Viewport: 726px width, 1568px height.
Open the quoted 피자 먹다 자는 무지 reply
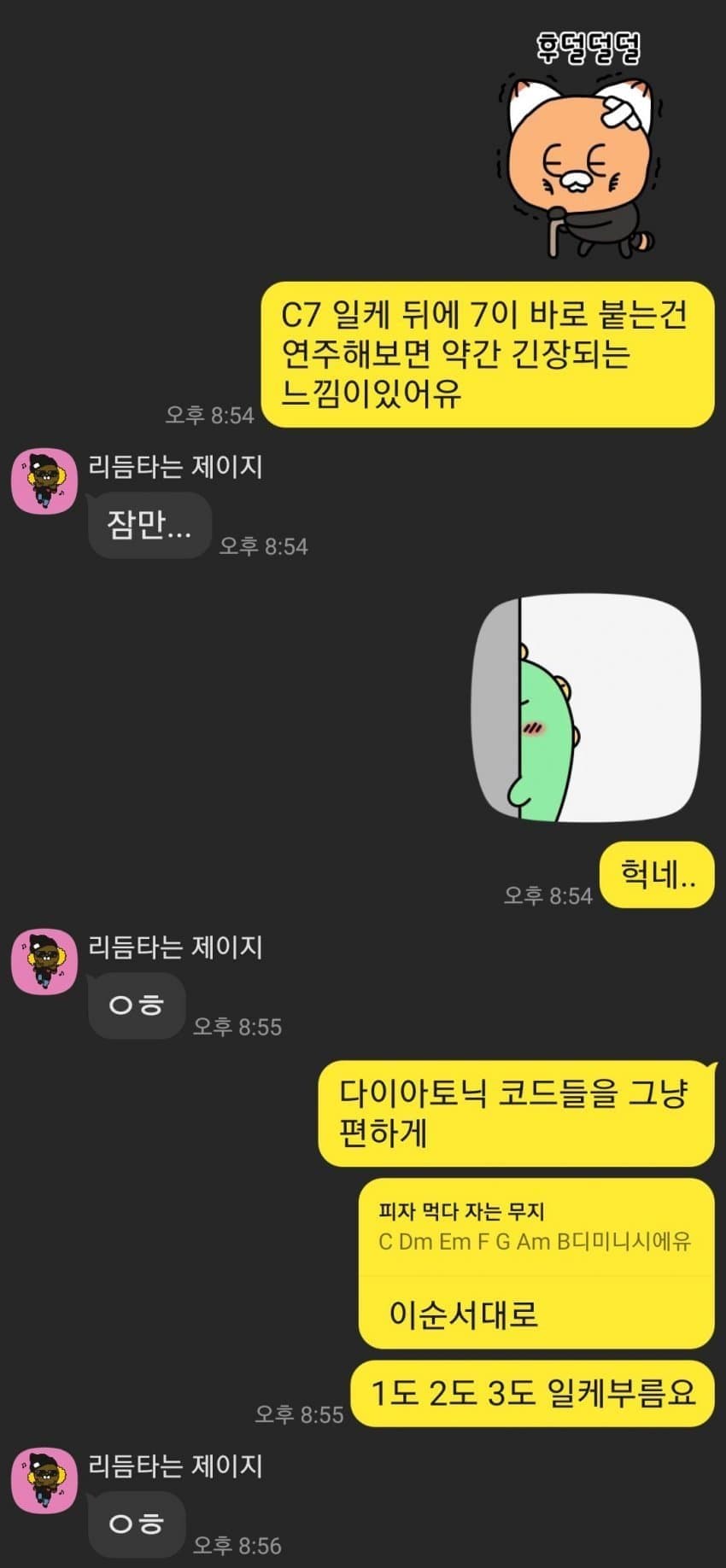[535, 1227]
